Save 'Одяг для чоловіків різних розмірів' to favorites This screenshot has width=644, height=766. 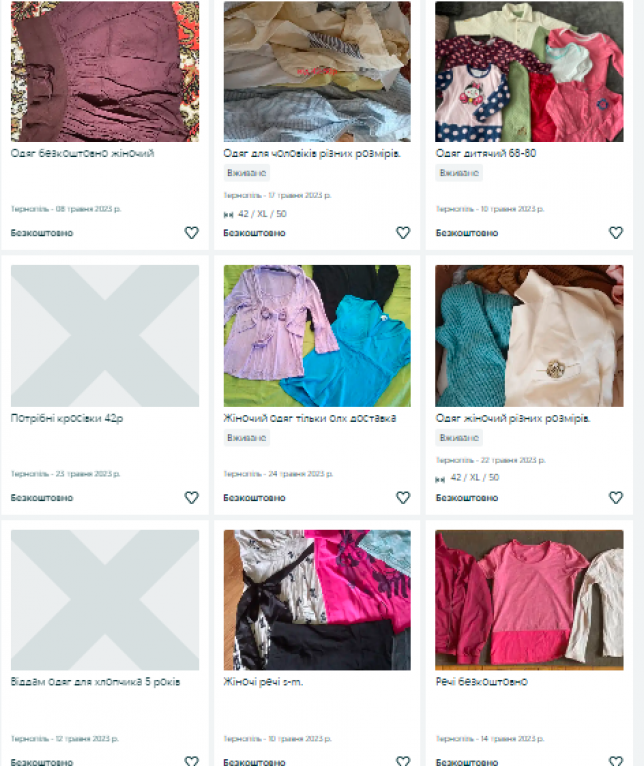click(403, 233)
